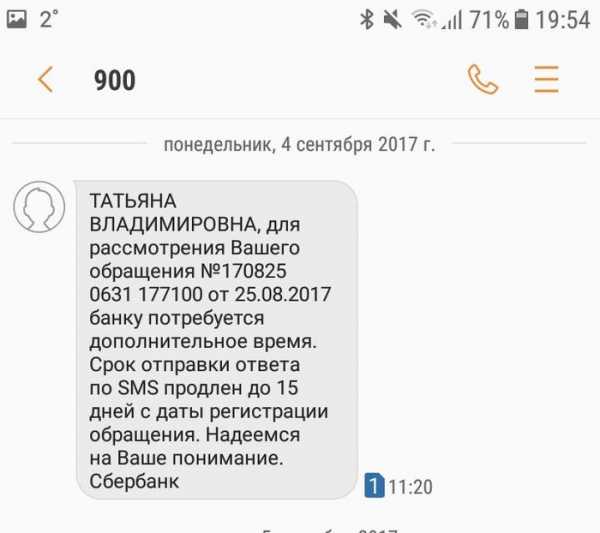Screen dimensions: 600x533
Task: Open the sender's contact avatar
Action: coord(33,205)
